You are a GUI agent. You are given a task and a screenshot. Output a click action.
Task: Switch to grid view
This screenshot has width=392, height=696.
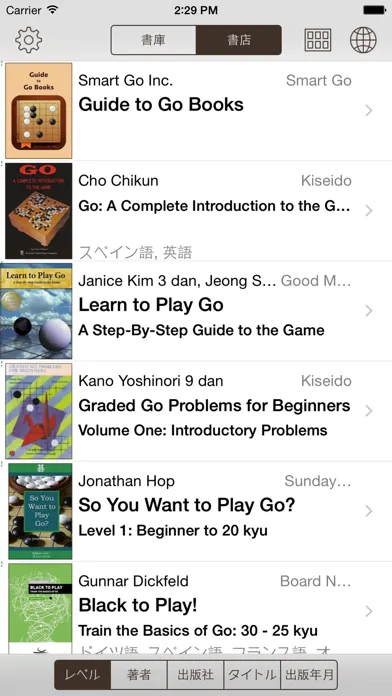[318, 40]
